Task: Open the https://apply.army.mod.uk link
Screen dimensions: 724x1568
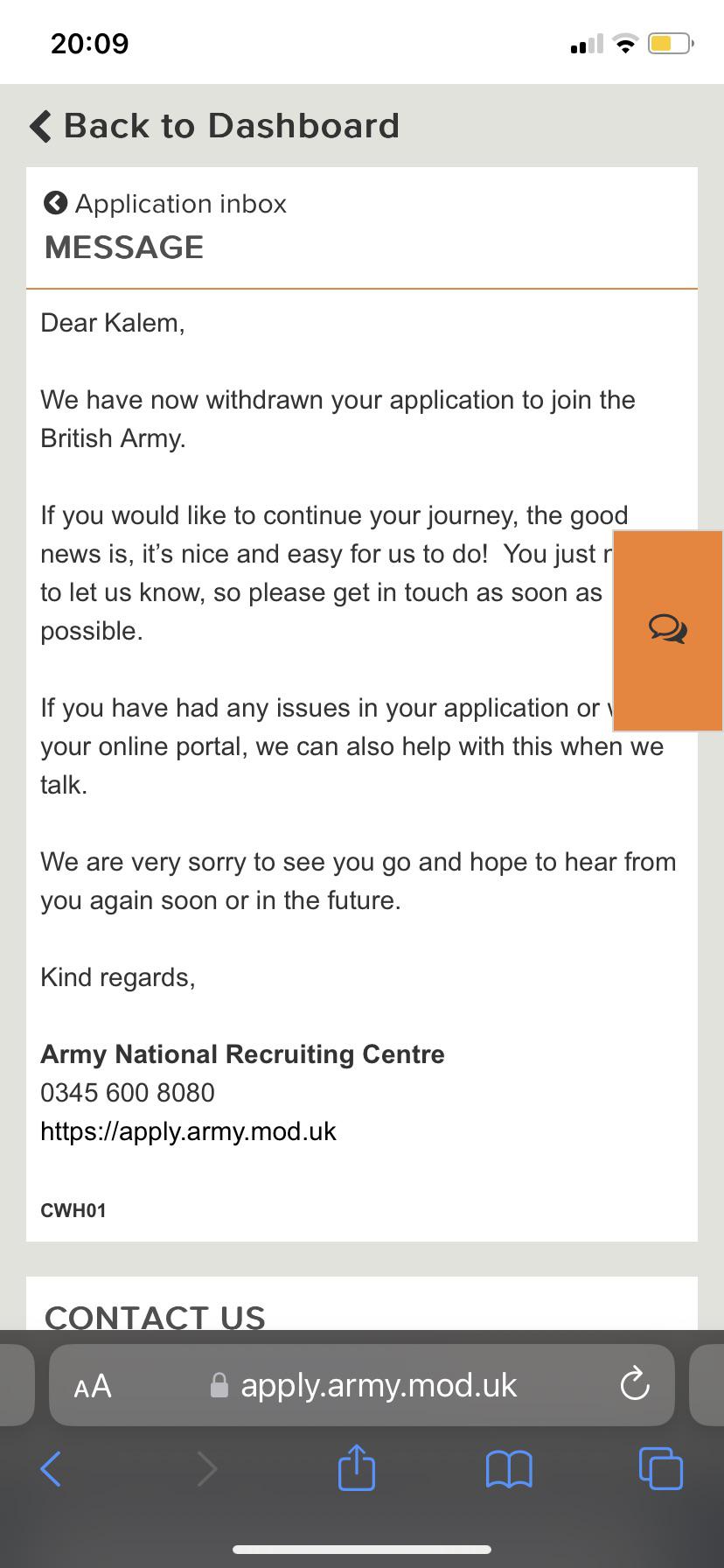Action: (x=188, y=1131)
